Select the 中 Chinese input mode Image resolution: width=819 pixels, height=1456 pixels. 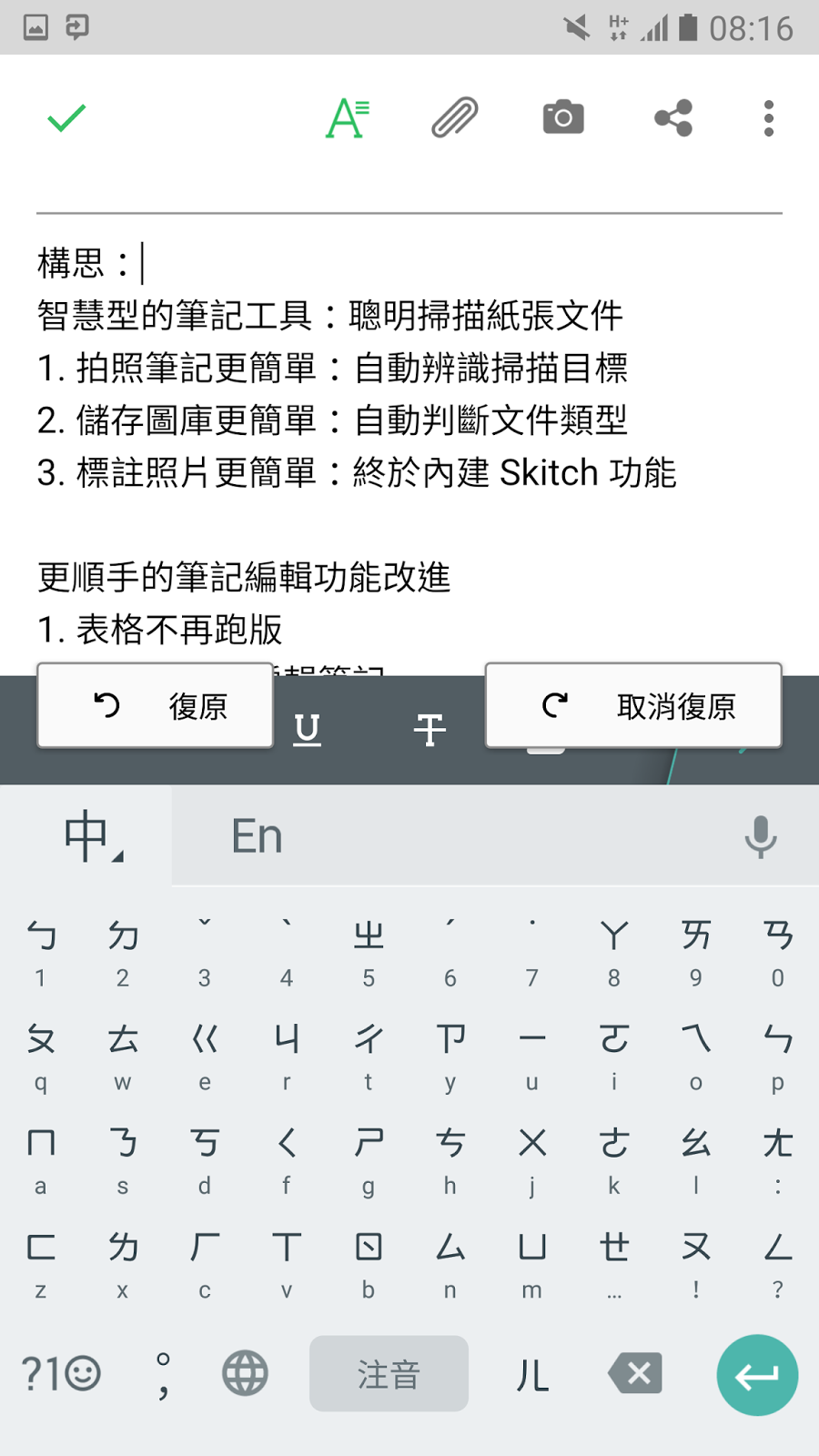click(88, 836)
